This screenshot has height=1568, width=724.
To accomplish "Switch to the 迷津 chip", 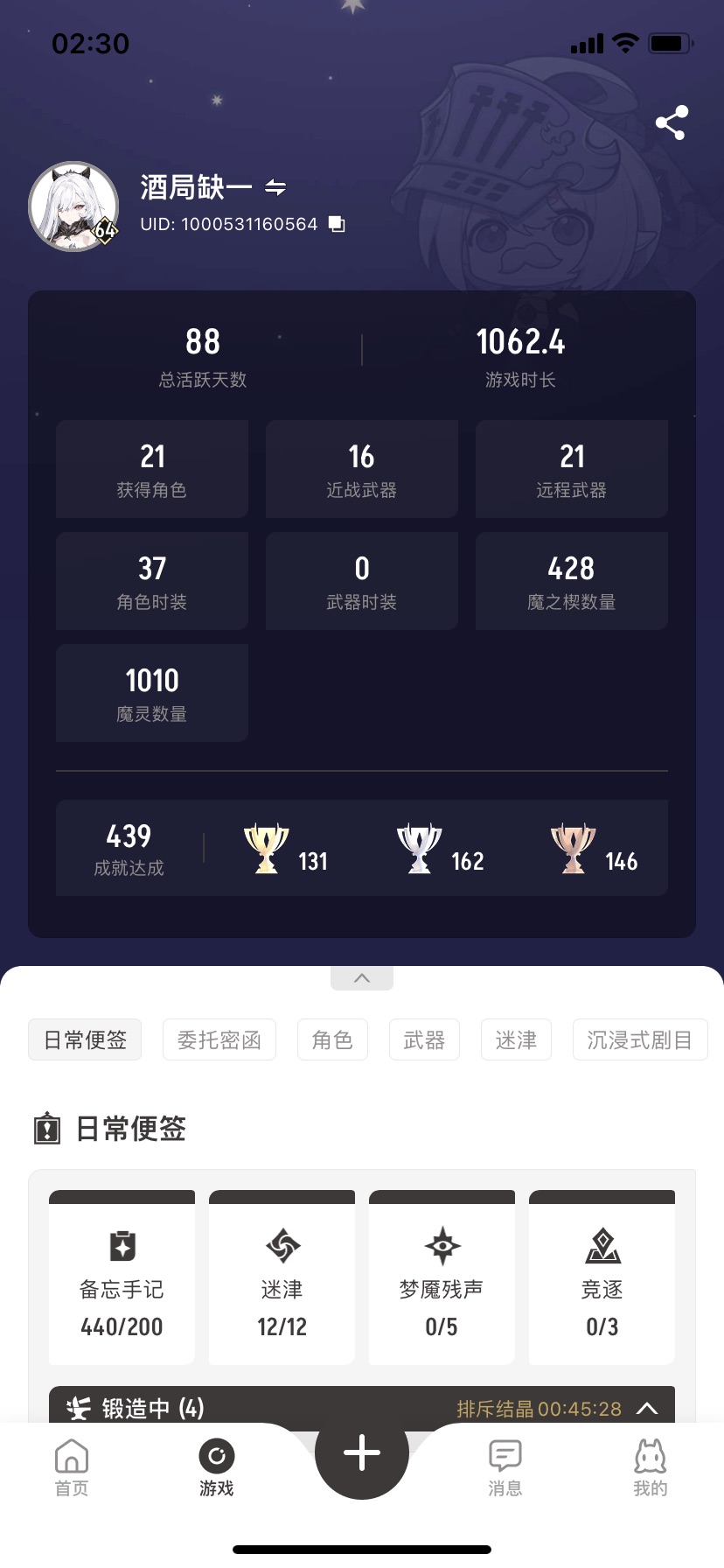I will tap(516, 1039).
